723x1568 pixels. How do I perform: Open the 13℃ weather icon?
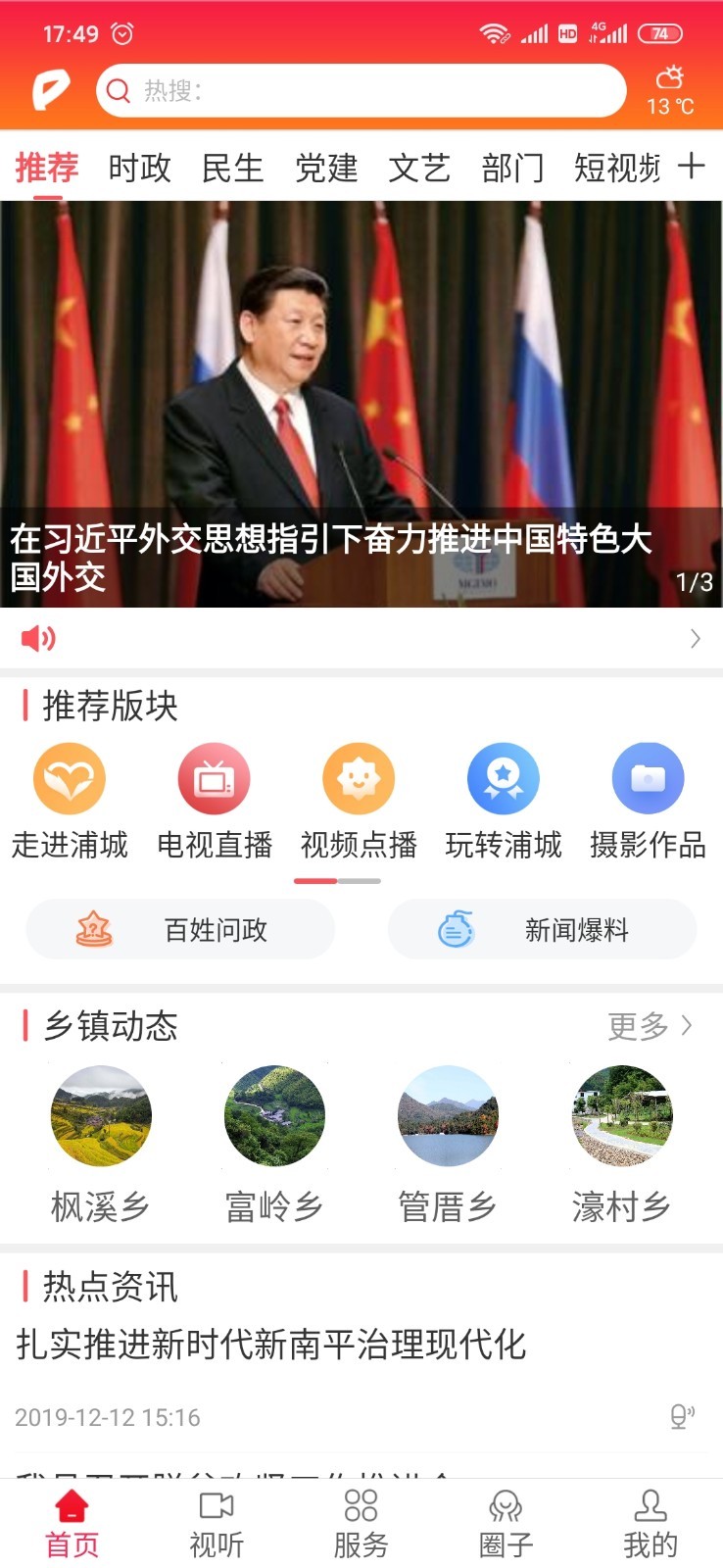[670, 90]
